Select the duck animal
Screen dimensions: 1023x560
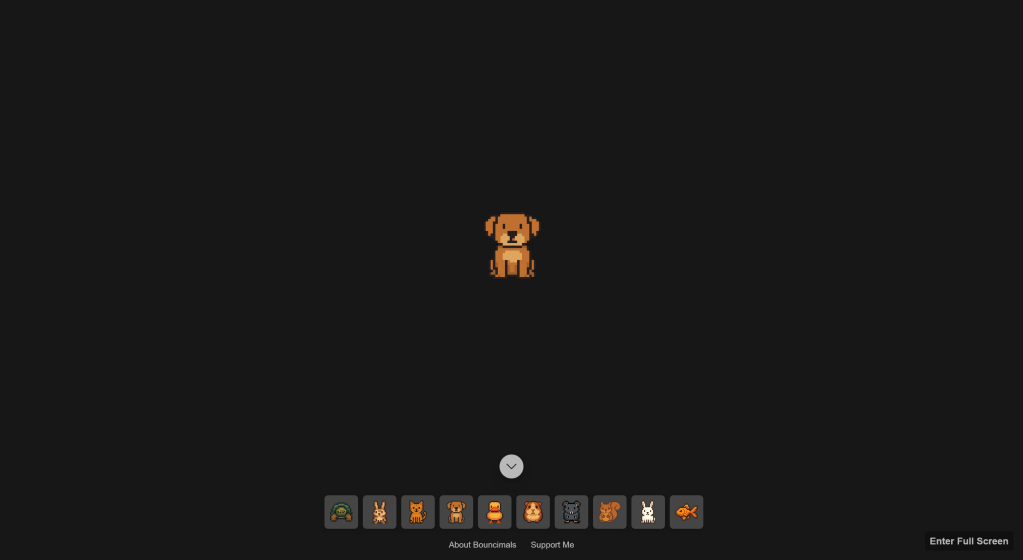pos(494,512)
